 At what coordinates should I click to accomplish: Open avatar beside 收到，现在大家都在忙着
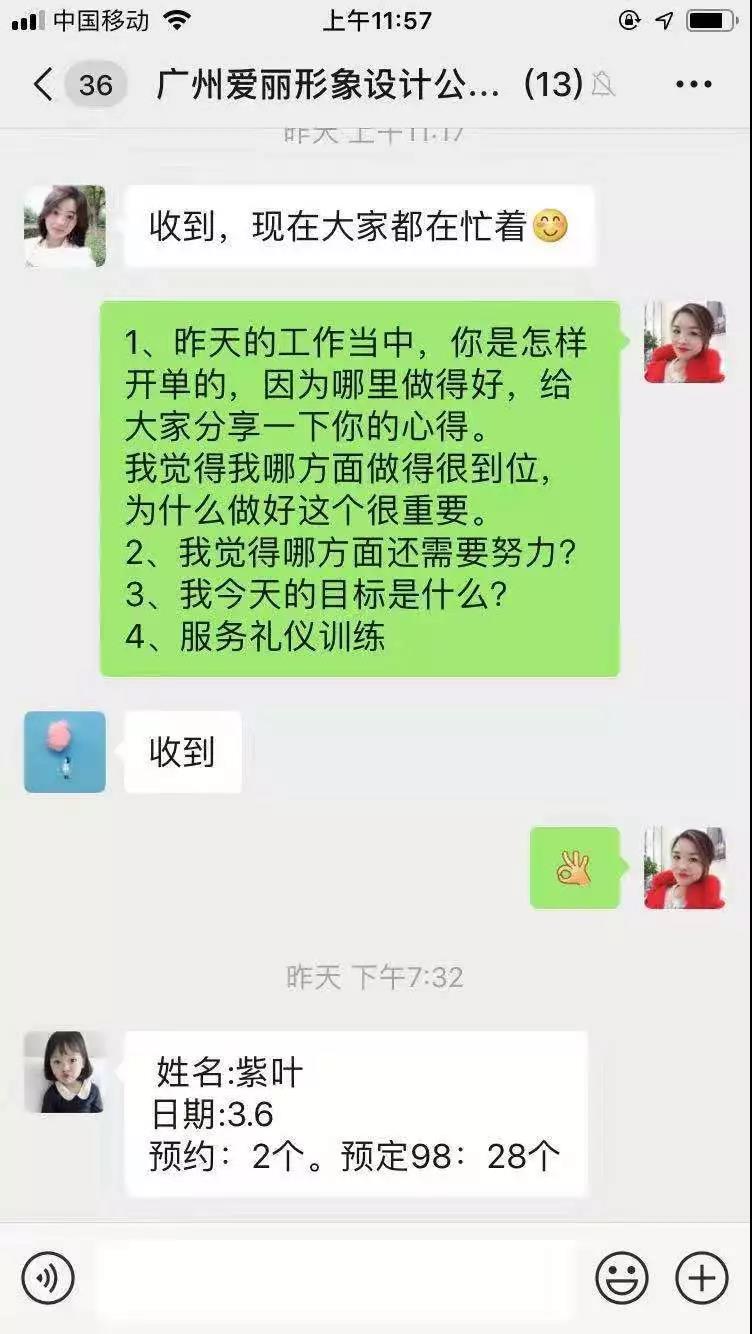click(65, 226)
